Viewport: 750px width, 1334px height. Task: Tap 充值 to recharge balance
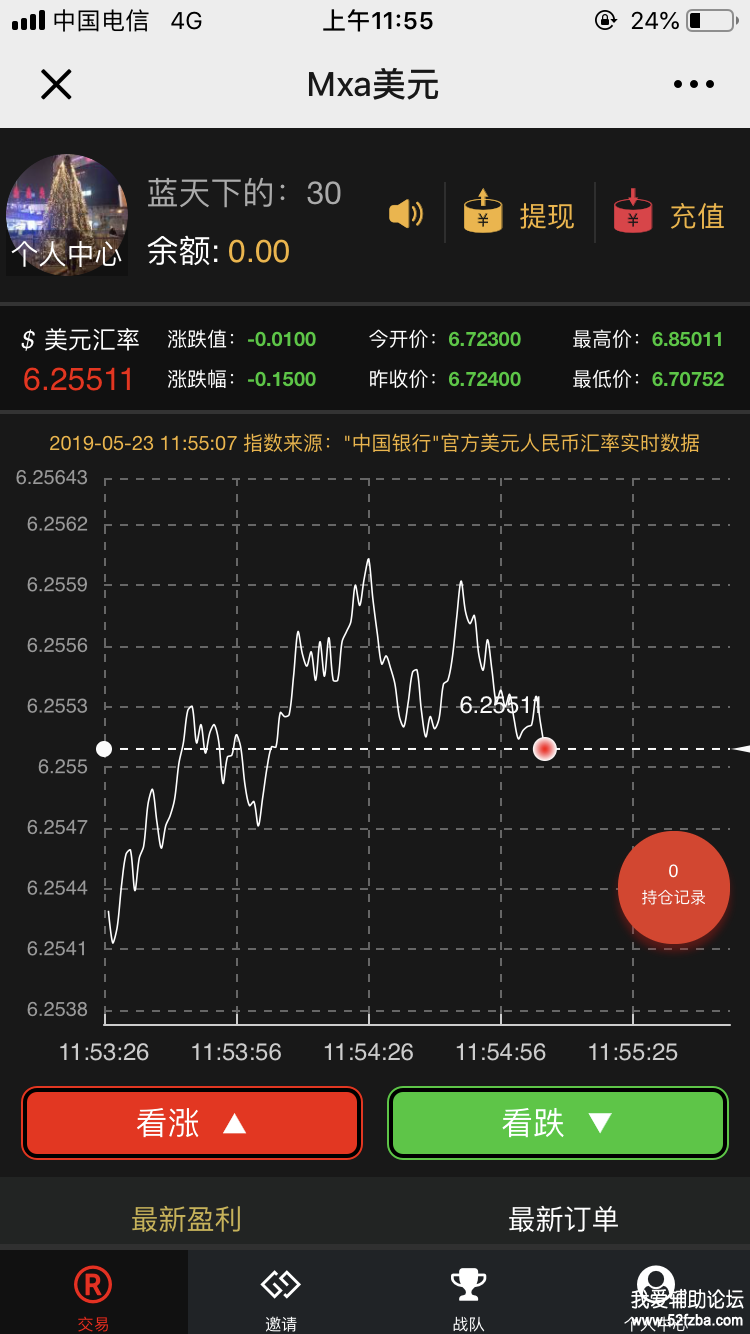669,213
